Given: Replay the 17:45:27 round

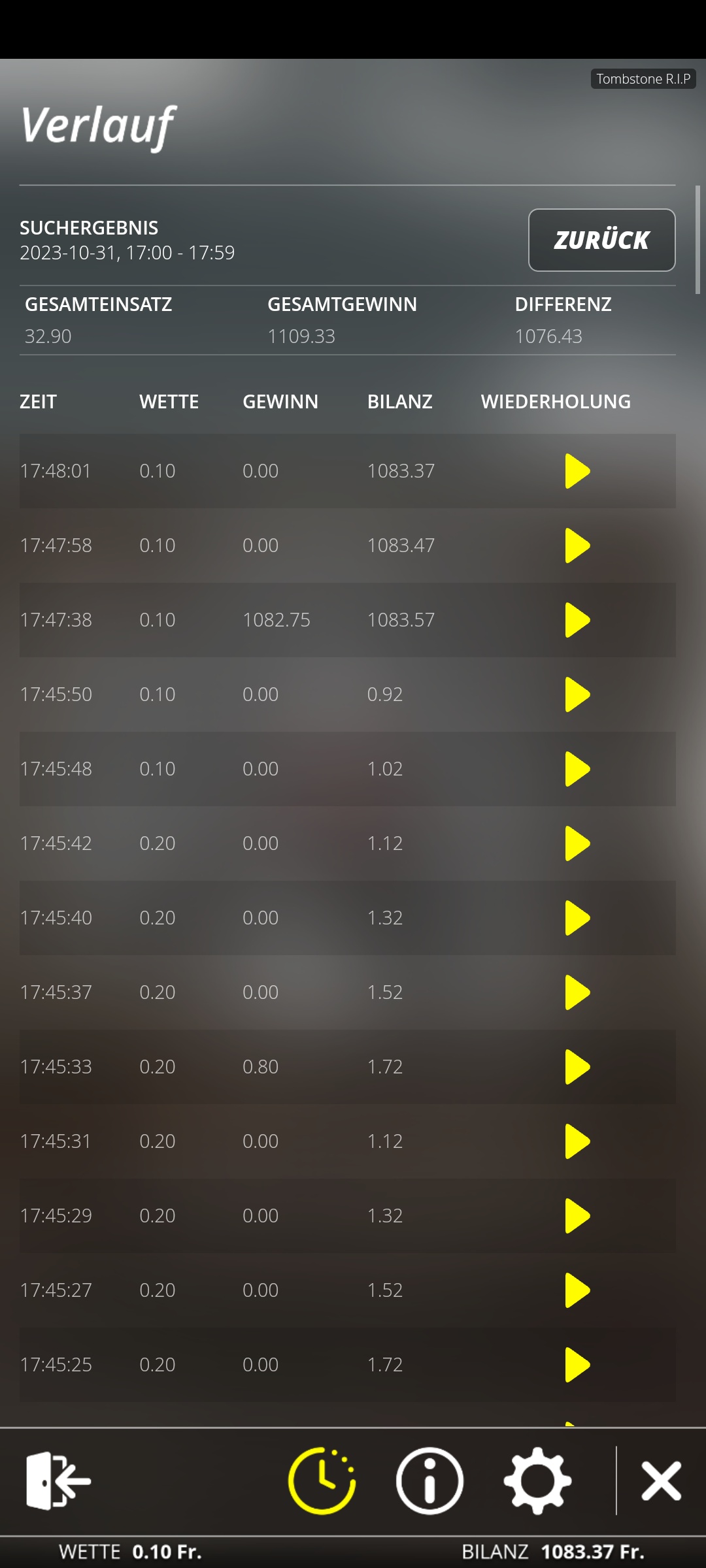Looking at the screenshot, I should pyautogui.click(x=577, y=1290).
